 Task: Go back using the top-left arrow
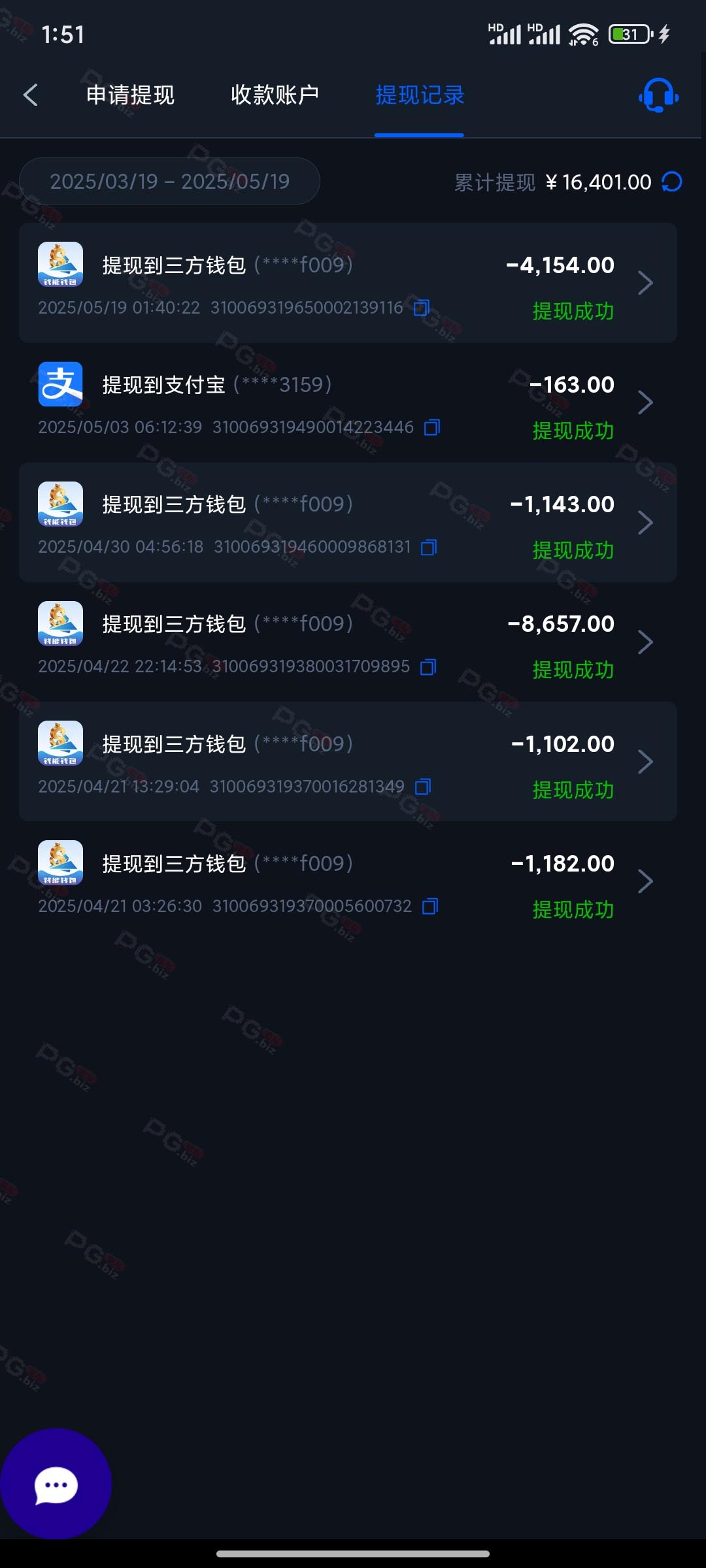31,95
